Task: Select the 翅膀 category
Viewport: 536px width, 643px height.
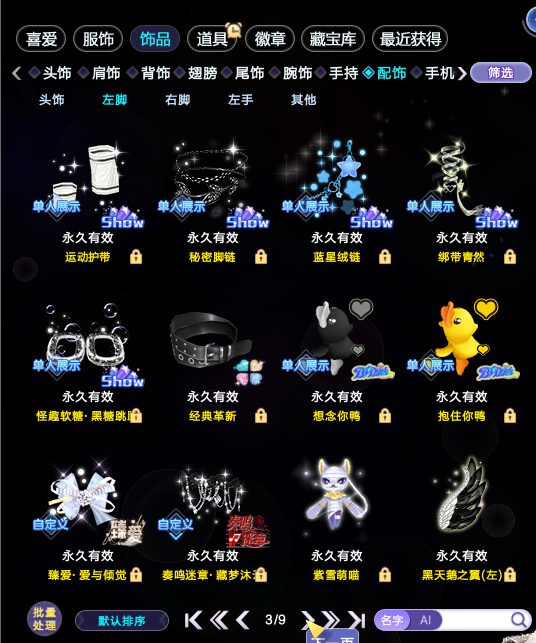Action: 202,73
